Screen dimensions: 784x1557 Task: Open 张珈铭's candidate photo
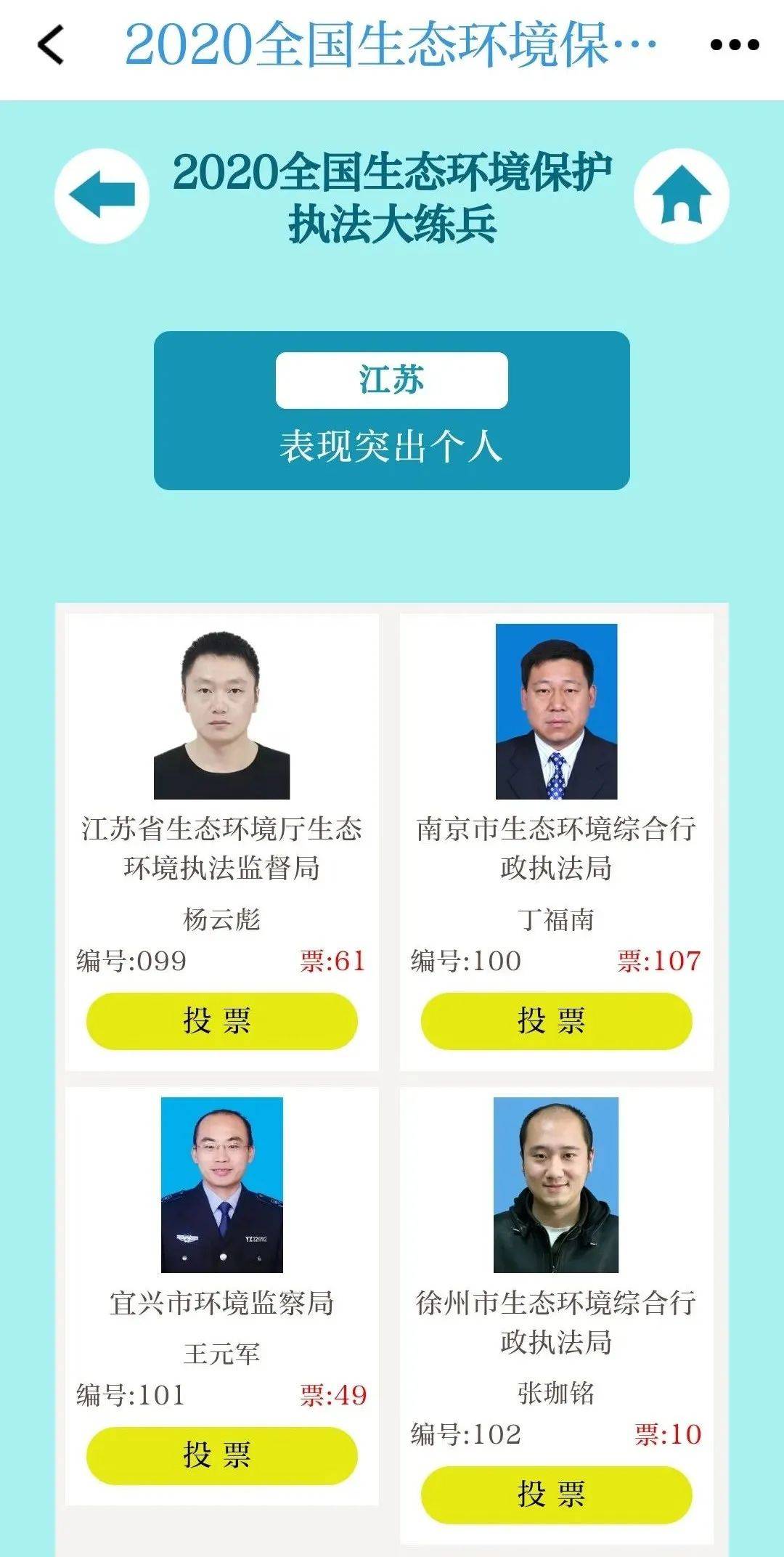[x=556, y=1184]
